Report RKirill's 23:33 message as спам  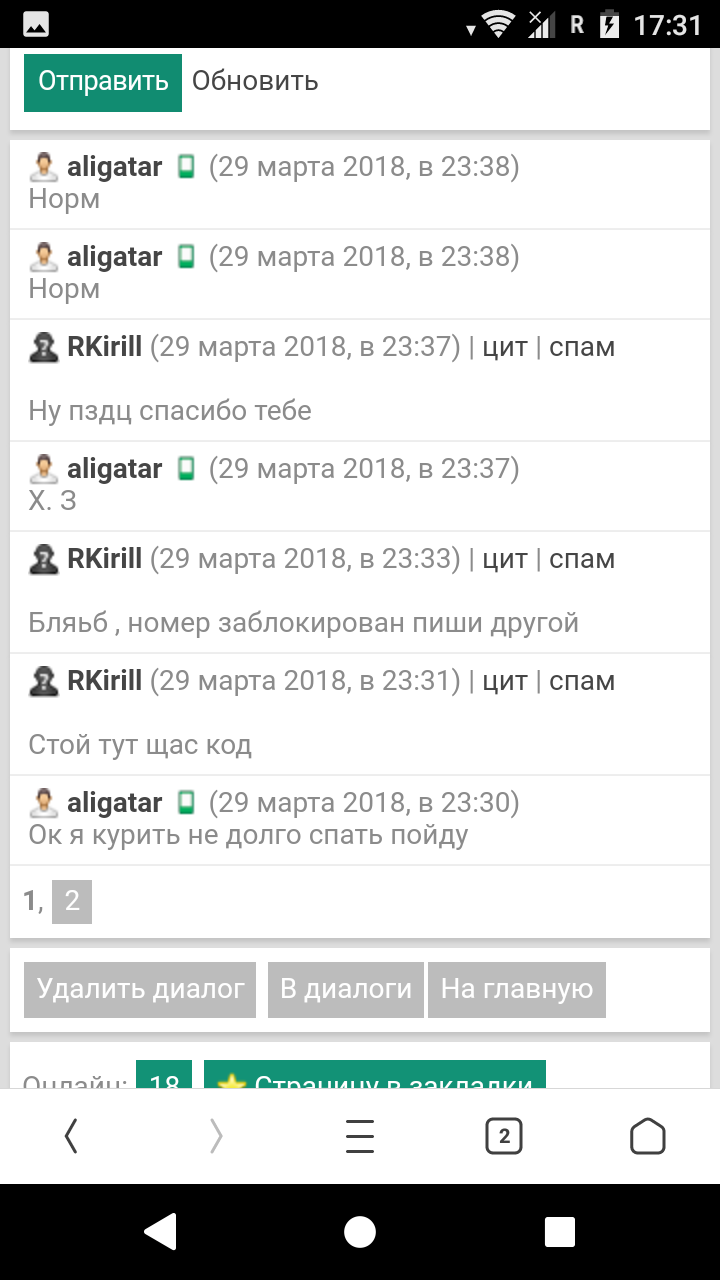click(582, 559)
